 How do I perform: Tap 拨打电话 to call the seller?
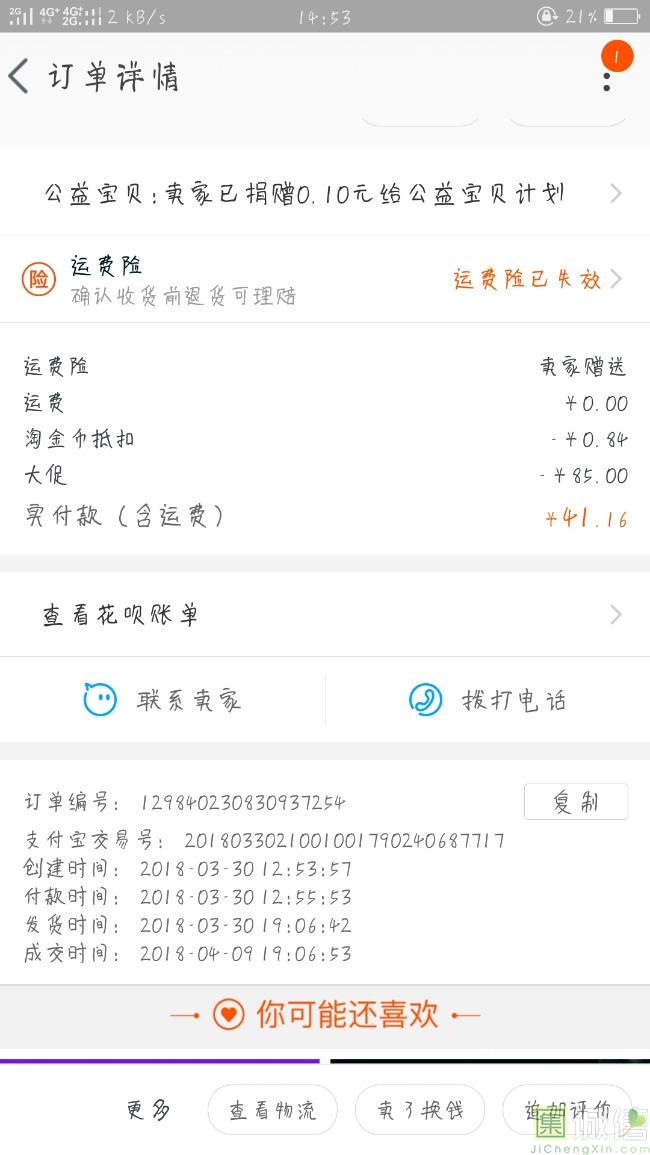pyautogui.click(x=488, y=700)
